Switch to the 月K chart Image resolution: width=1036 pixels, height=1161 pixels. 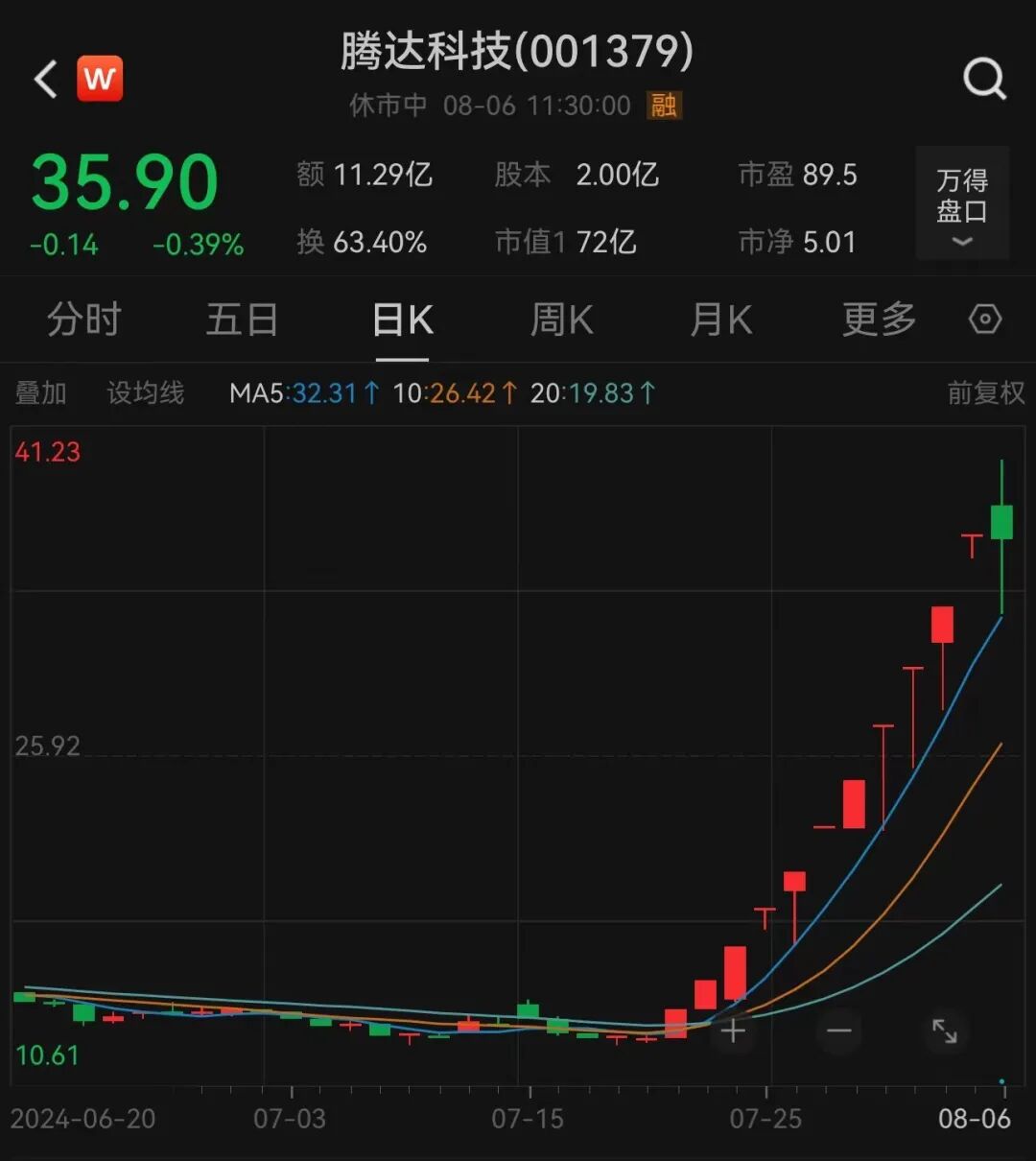click(x=721, y=320)
